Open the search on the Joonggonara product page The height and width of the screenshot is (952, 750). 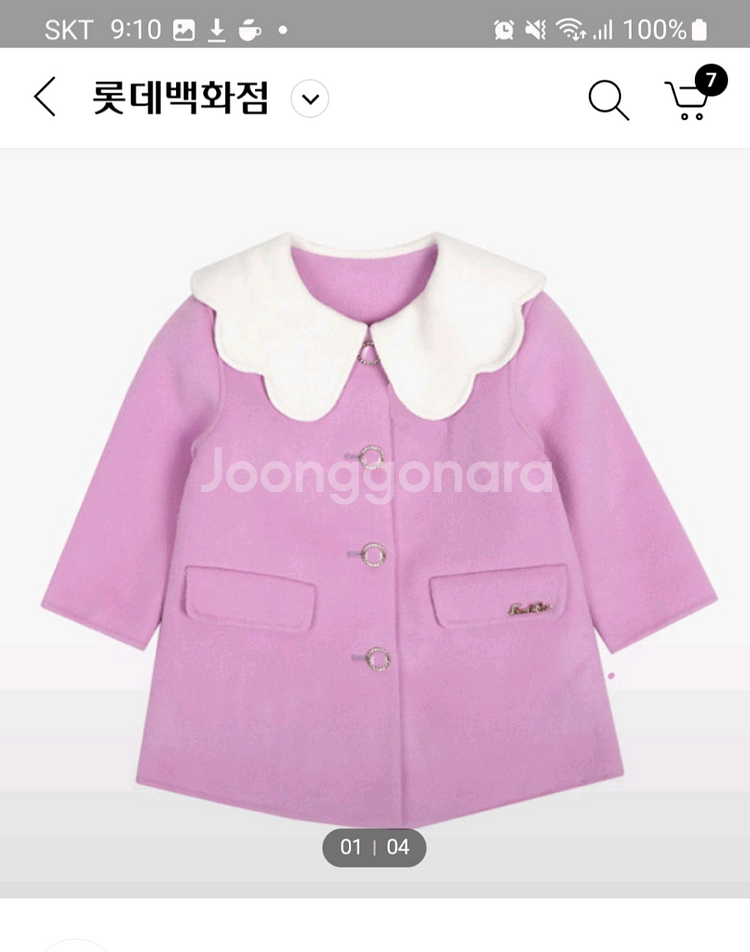coord(608,98)
